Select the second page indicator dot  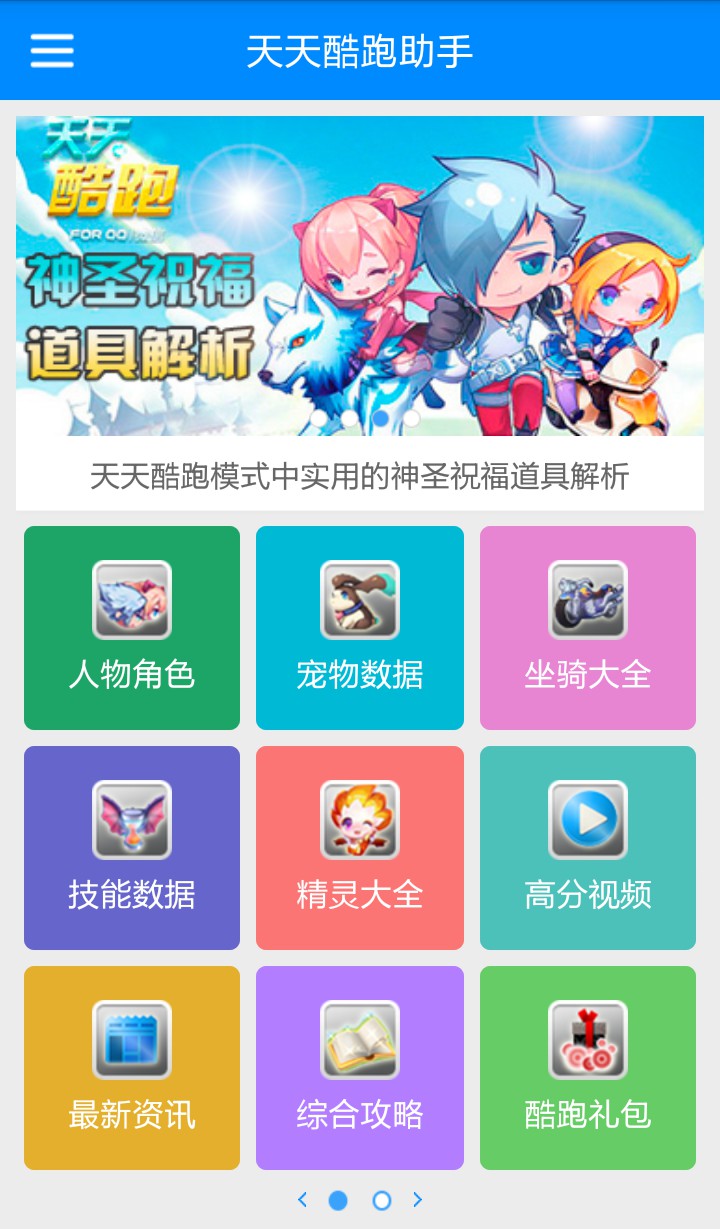[x=381, y=1201]
